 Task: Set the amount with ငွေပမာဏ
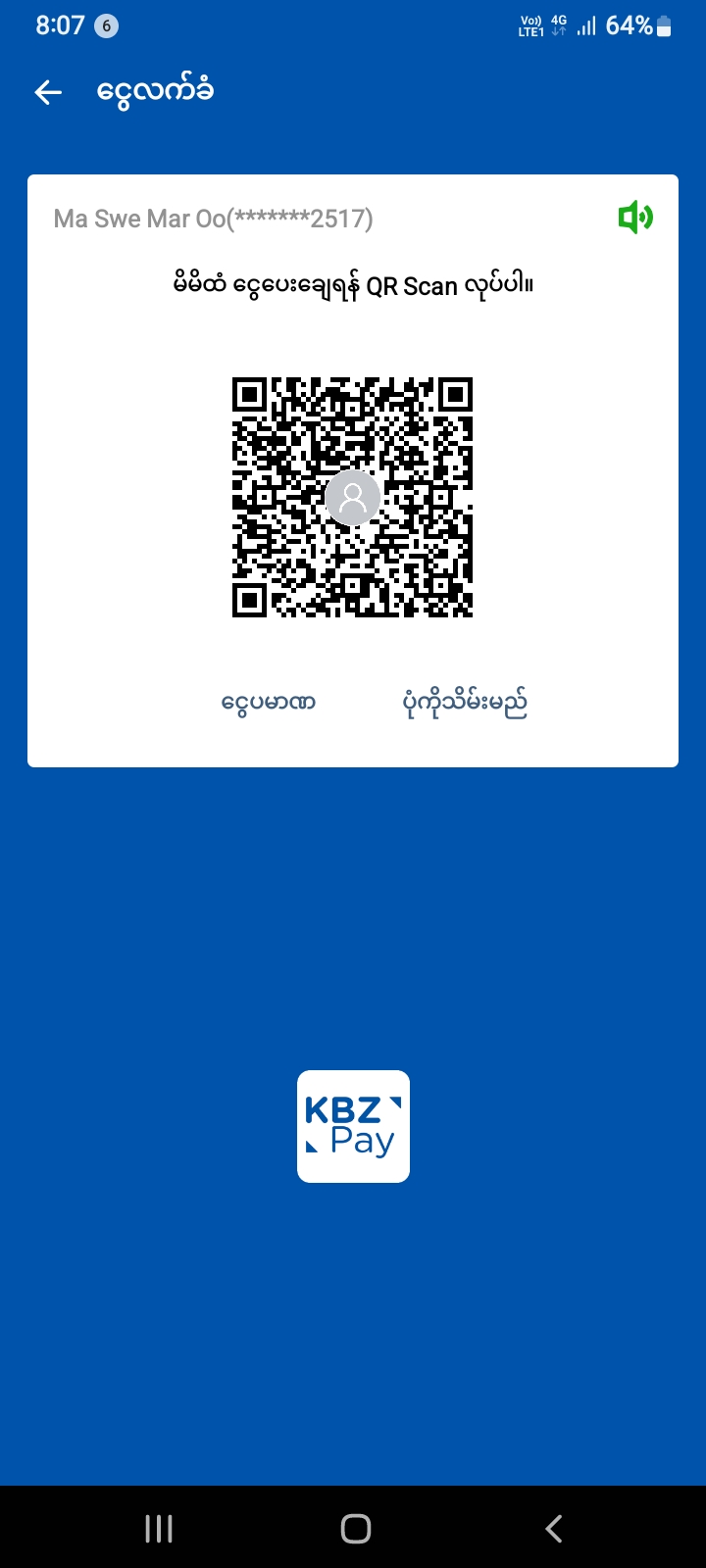coord(268,703)
